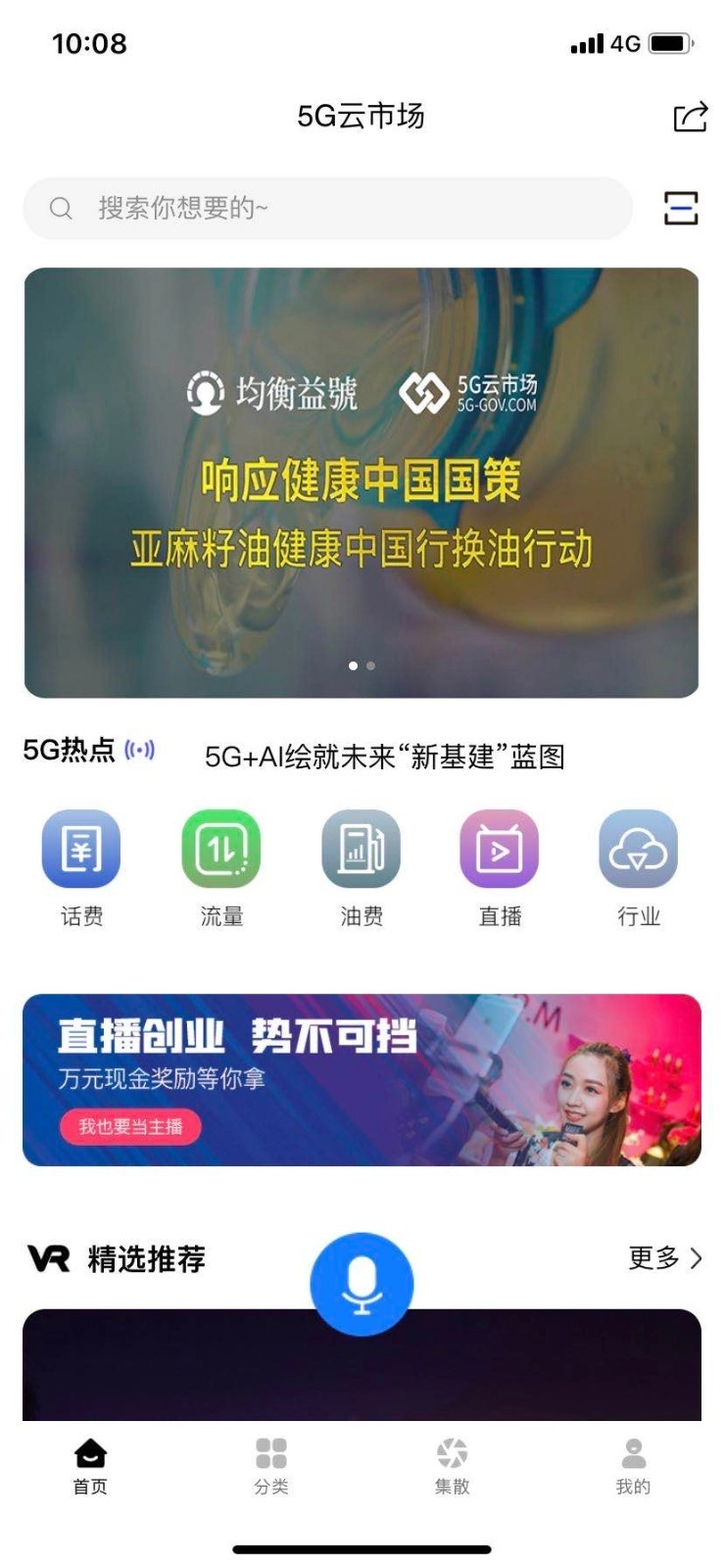
Task: Read the 5G+AI绘就未来 hot news headline
Action: (384, 757)
